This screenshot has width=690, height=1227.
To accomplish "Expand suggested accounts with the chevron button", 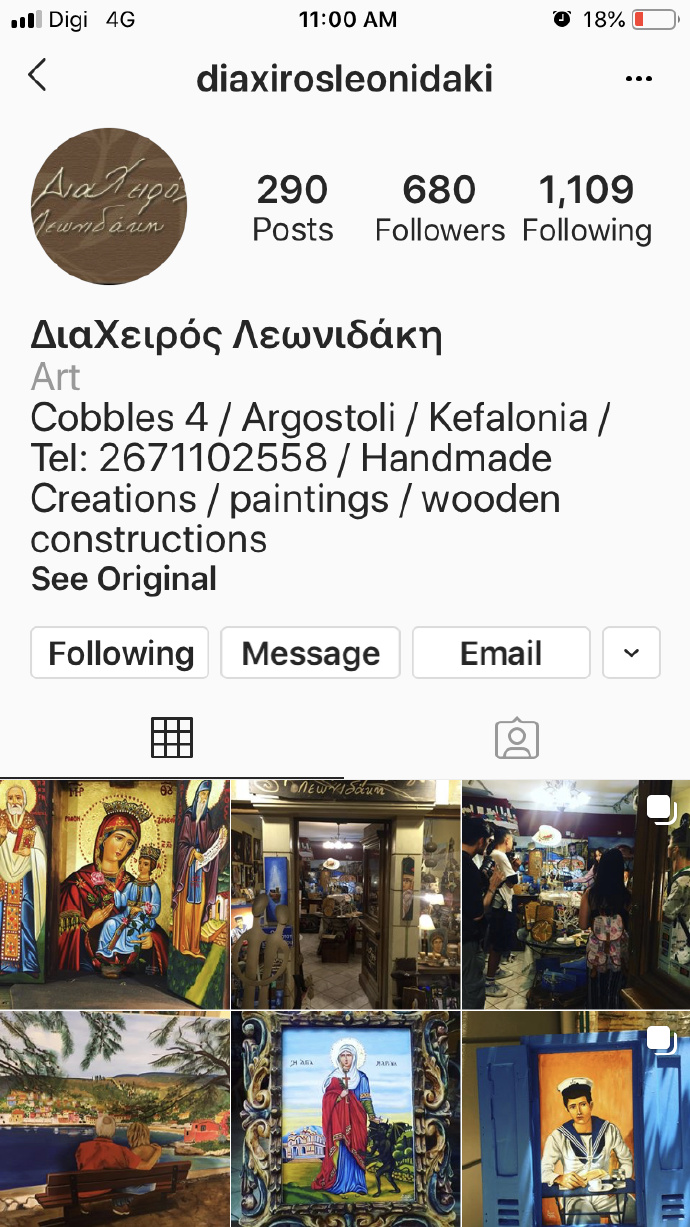I will pyautogui.click(x=631, y=653).
